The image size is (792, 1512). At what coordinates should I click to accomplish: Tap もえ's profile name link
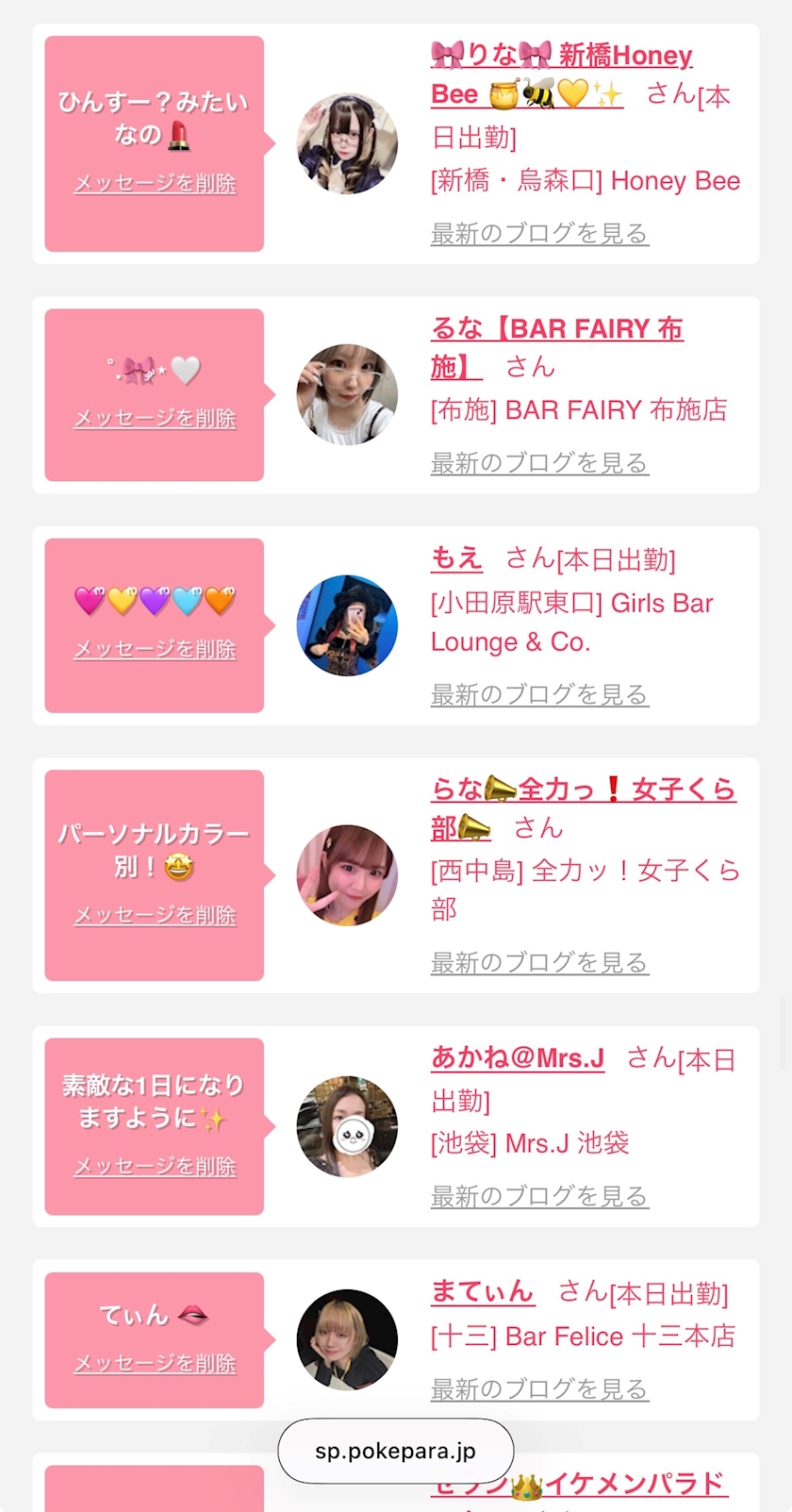[456, 559]
